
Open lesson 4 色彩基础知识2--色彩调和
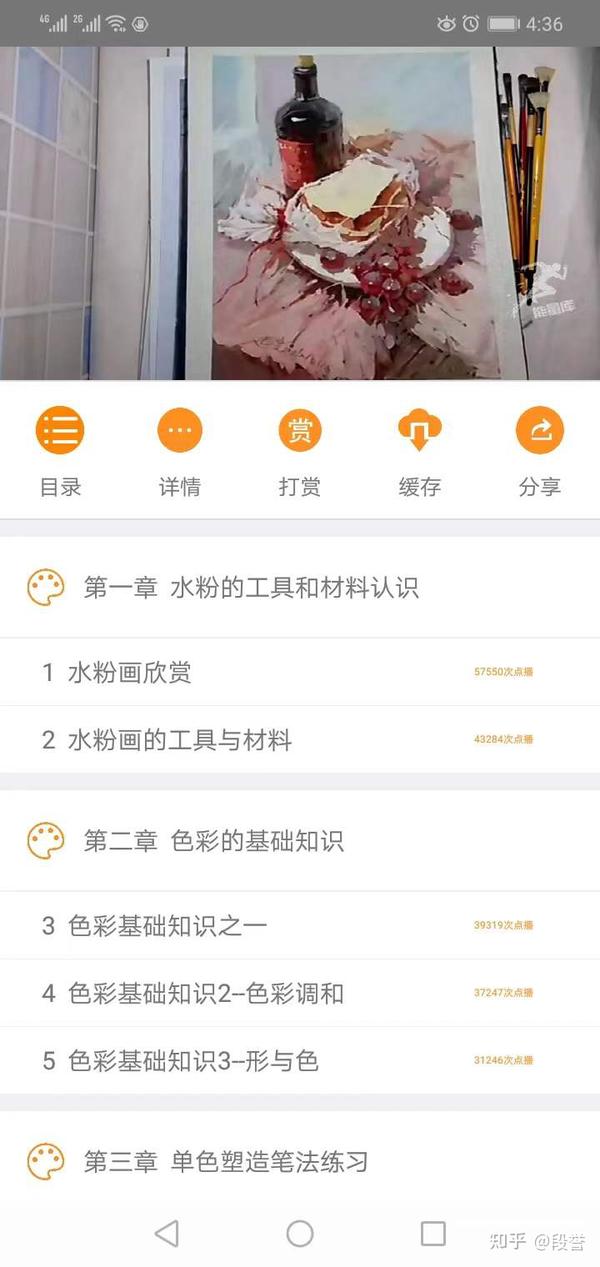(x=300, y=993)
